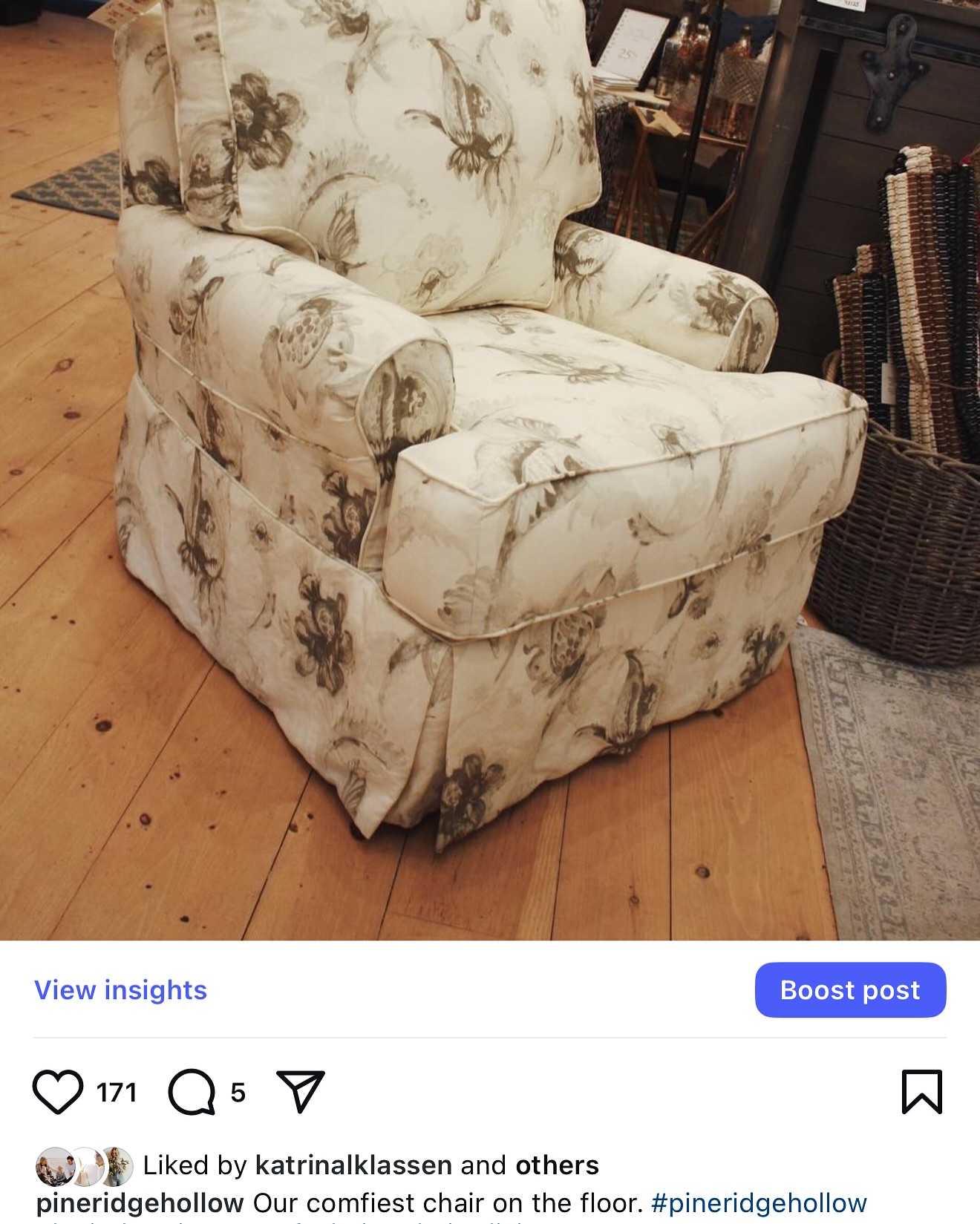Open the #pineridgehollow hashtag
The width and height of the screenshot is (980, 1224).
759,1203
